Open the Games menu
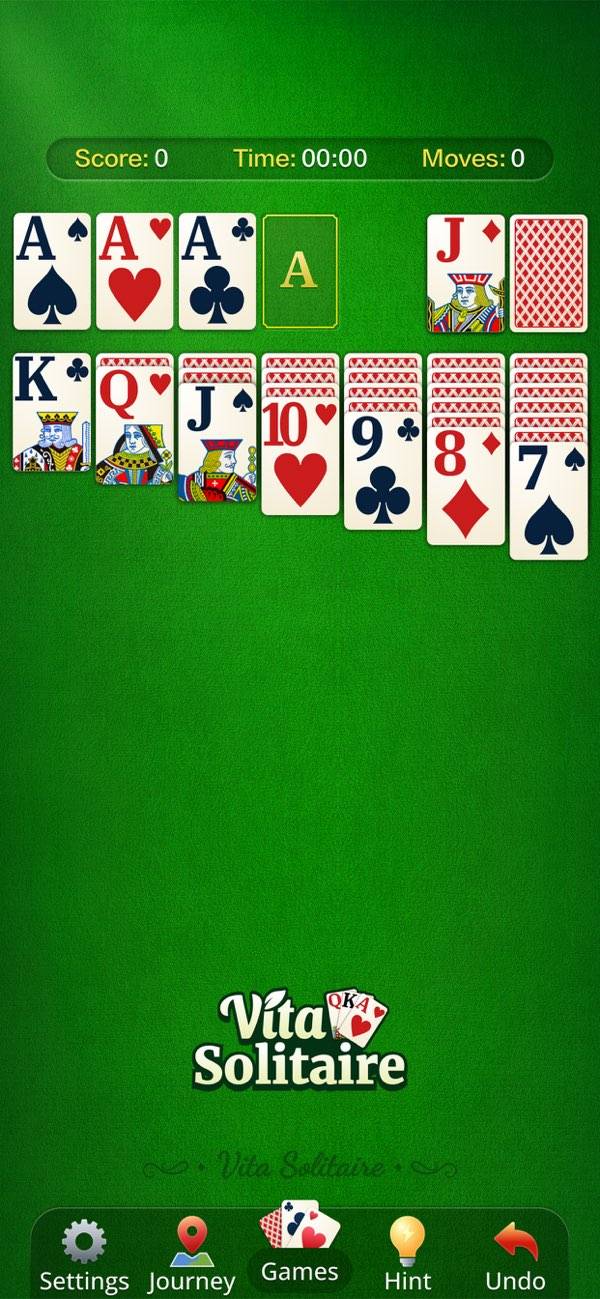 pyautogui.click(x=300, y=1250)
